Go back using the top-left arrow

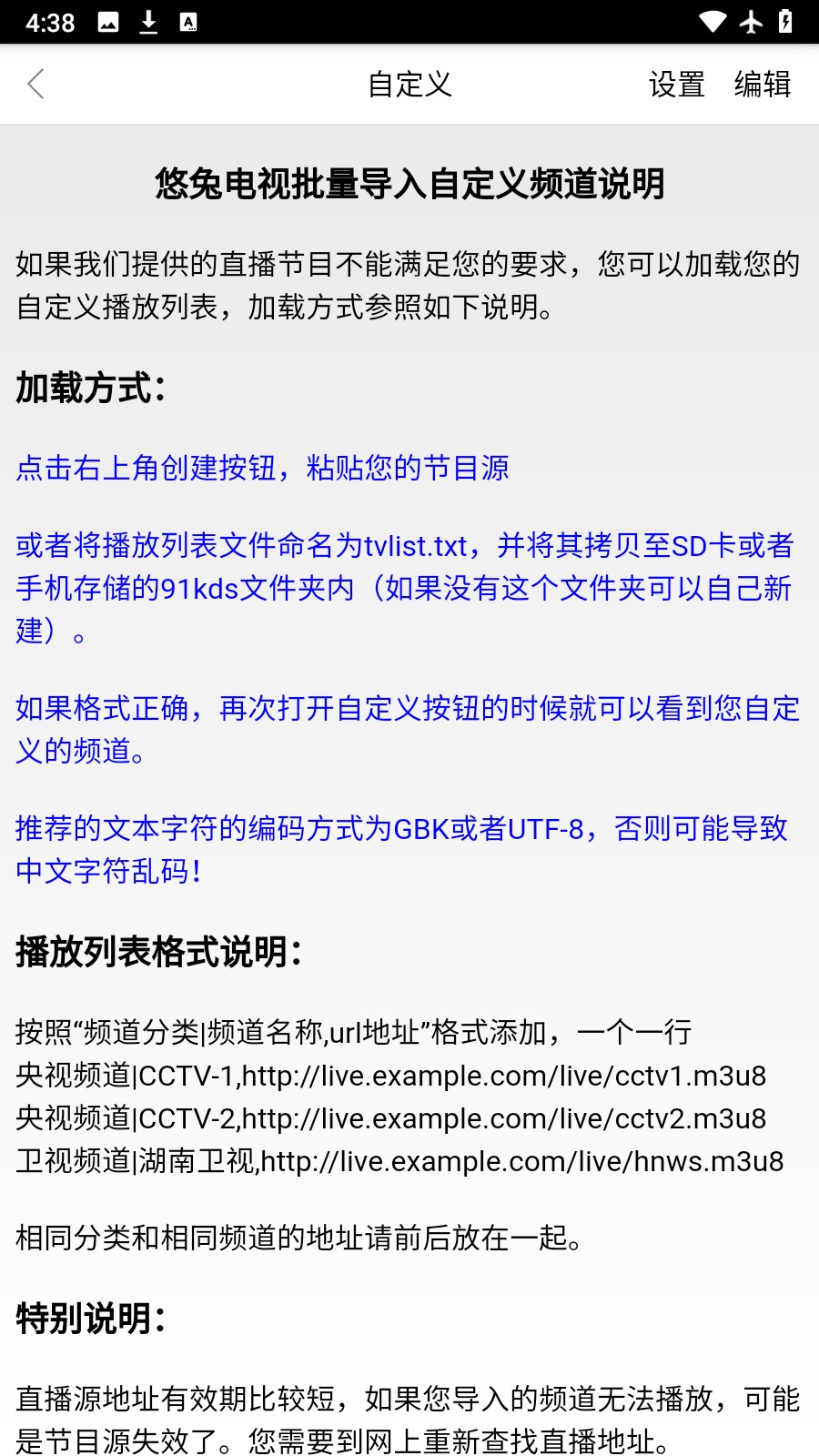[35, 85]
